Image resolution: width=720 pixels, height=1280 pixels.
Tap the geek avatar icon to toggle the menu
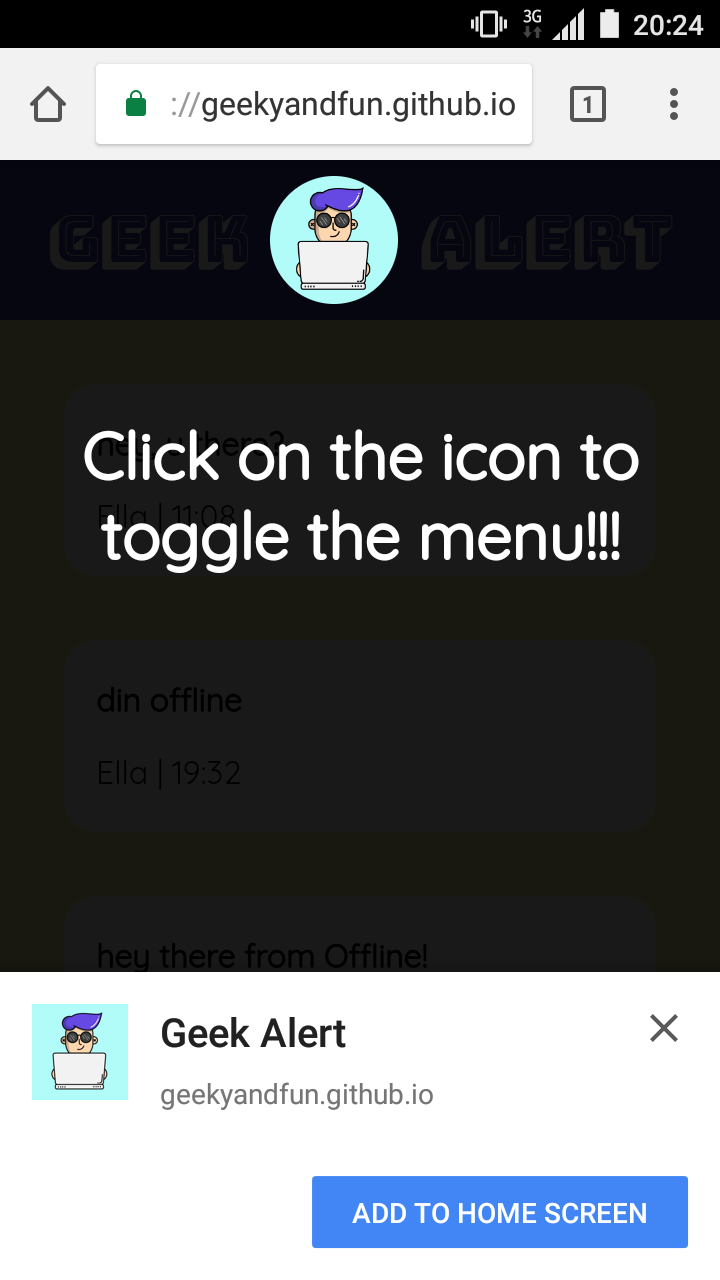334,240
